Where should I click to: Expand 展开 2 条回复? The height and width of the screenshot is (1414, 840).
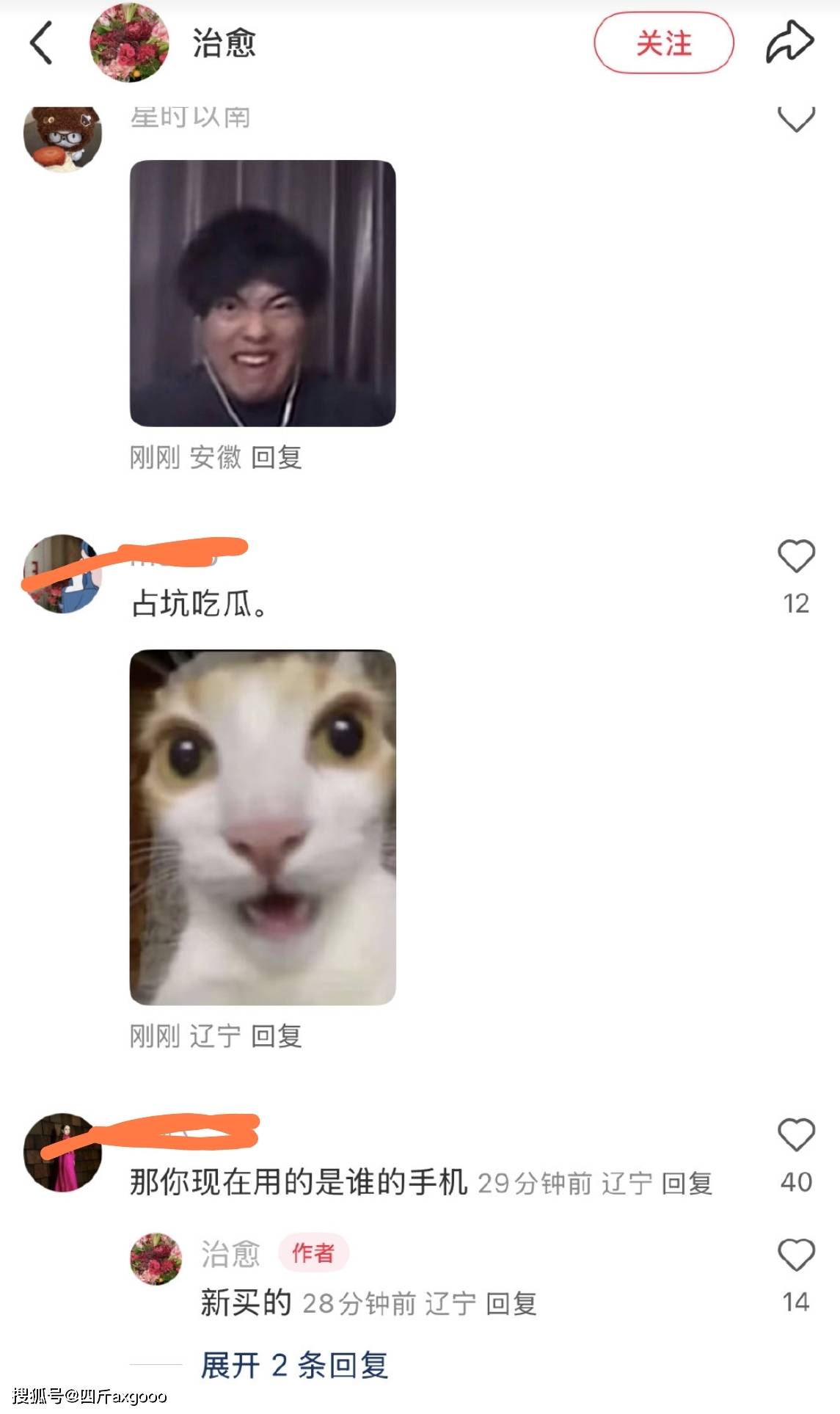294,1365
